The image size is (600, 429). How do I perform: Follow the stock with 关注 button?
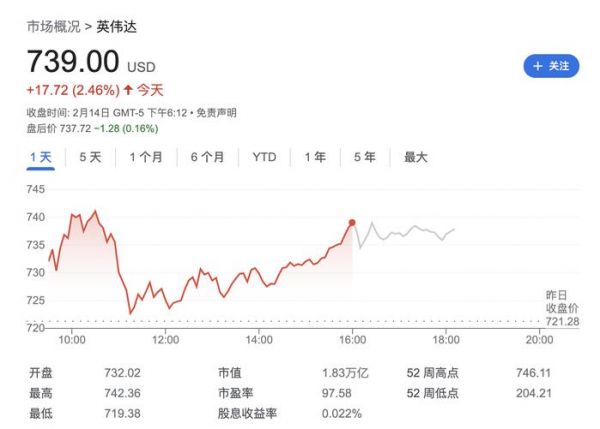click(551, 66)
